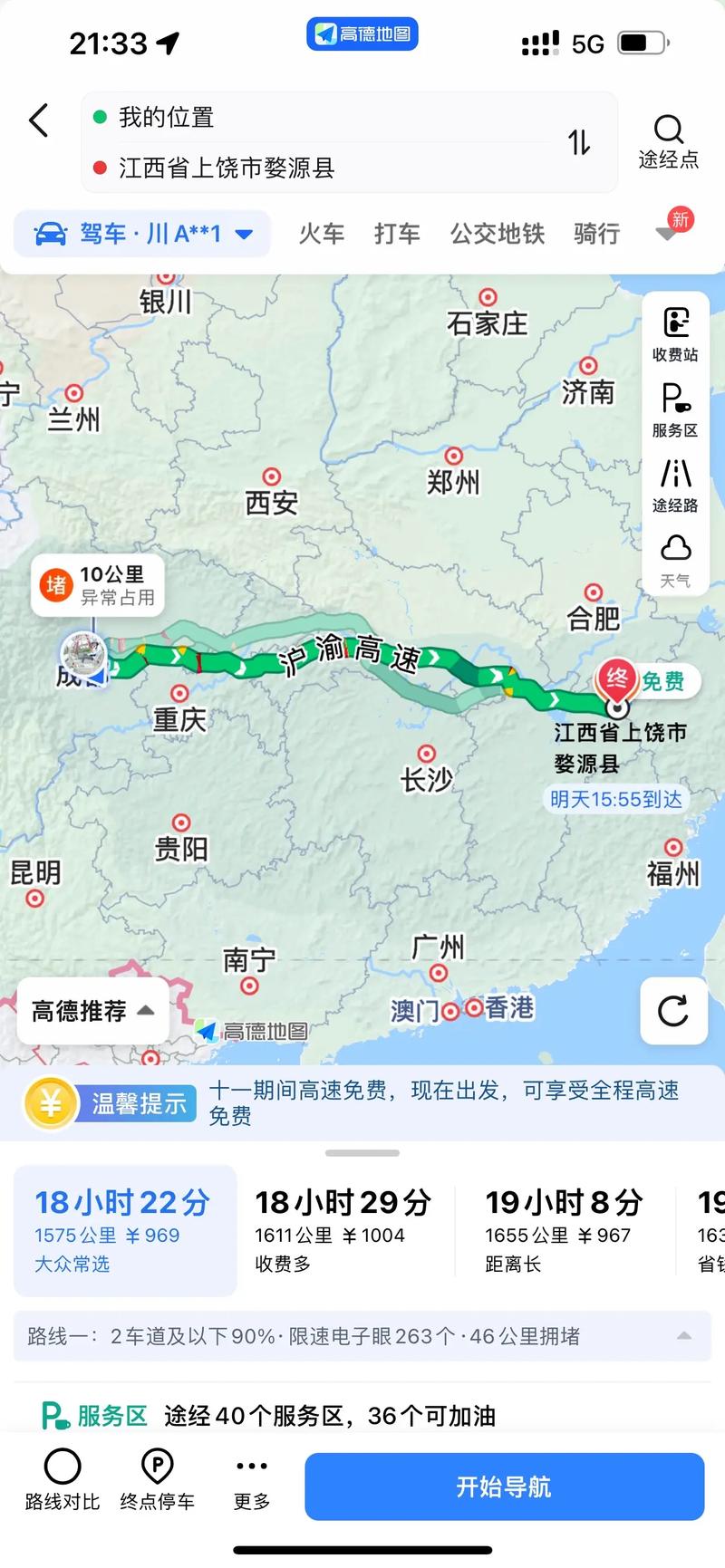Refresh the route using circular refresh icon
Viewport: 725px width, 1568px height.
tap(673, 1012)
